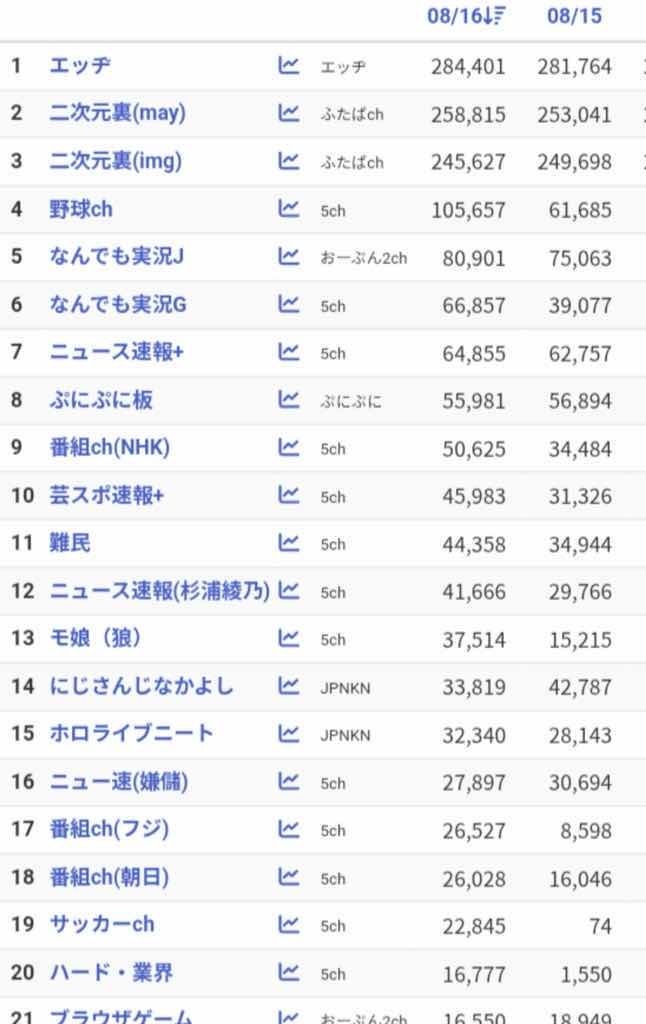646x1024 pixels.
Task: Show the chart icon for モ娘（狼）
Action: pos(288,638)
